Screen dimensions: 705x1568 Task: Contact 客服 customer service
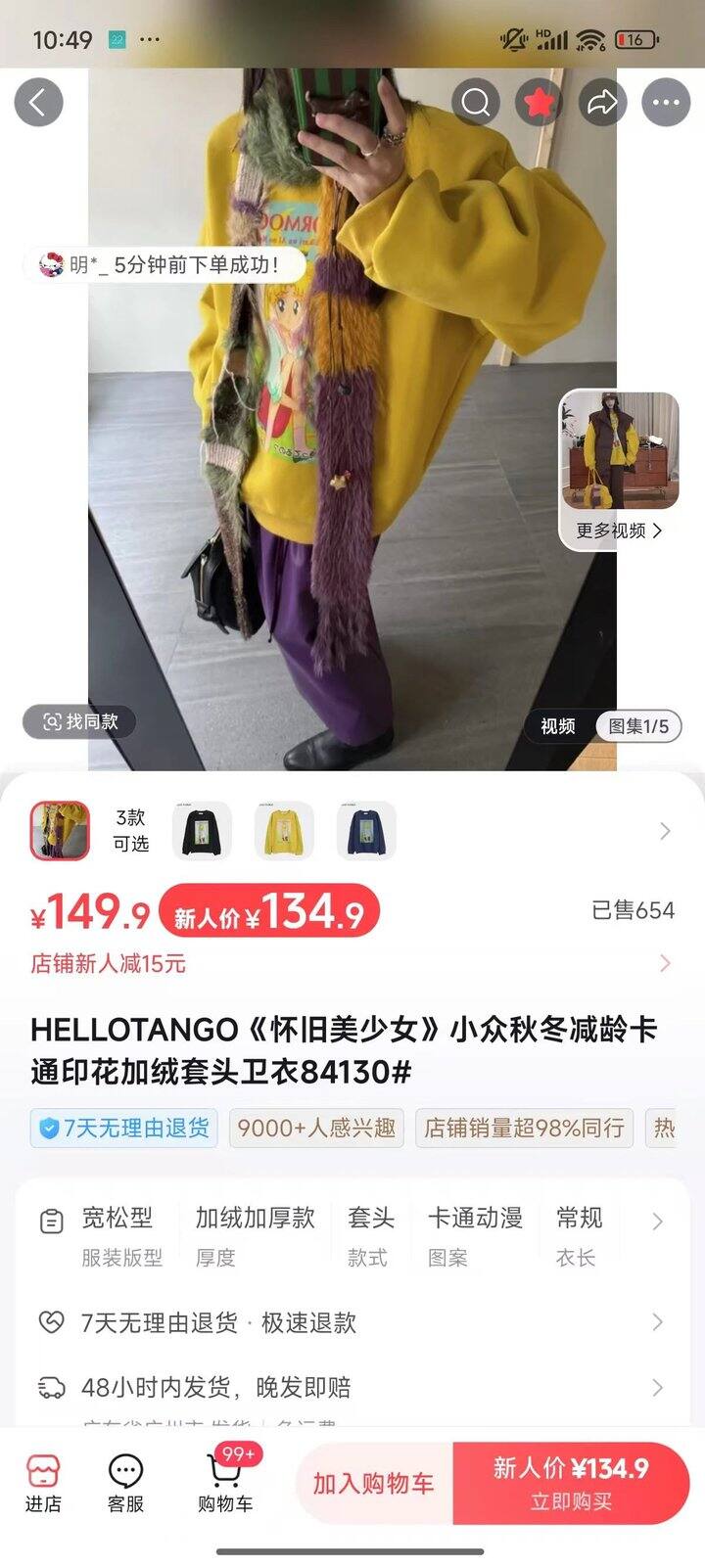click(125, 1483)
